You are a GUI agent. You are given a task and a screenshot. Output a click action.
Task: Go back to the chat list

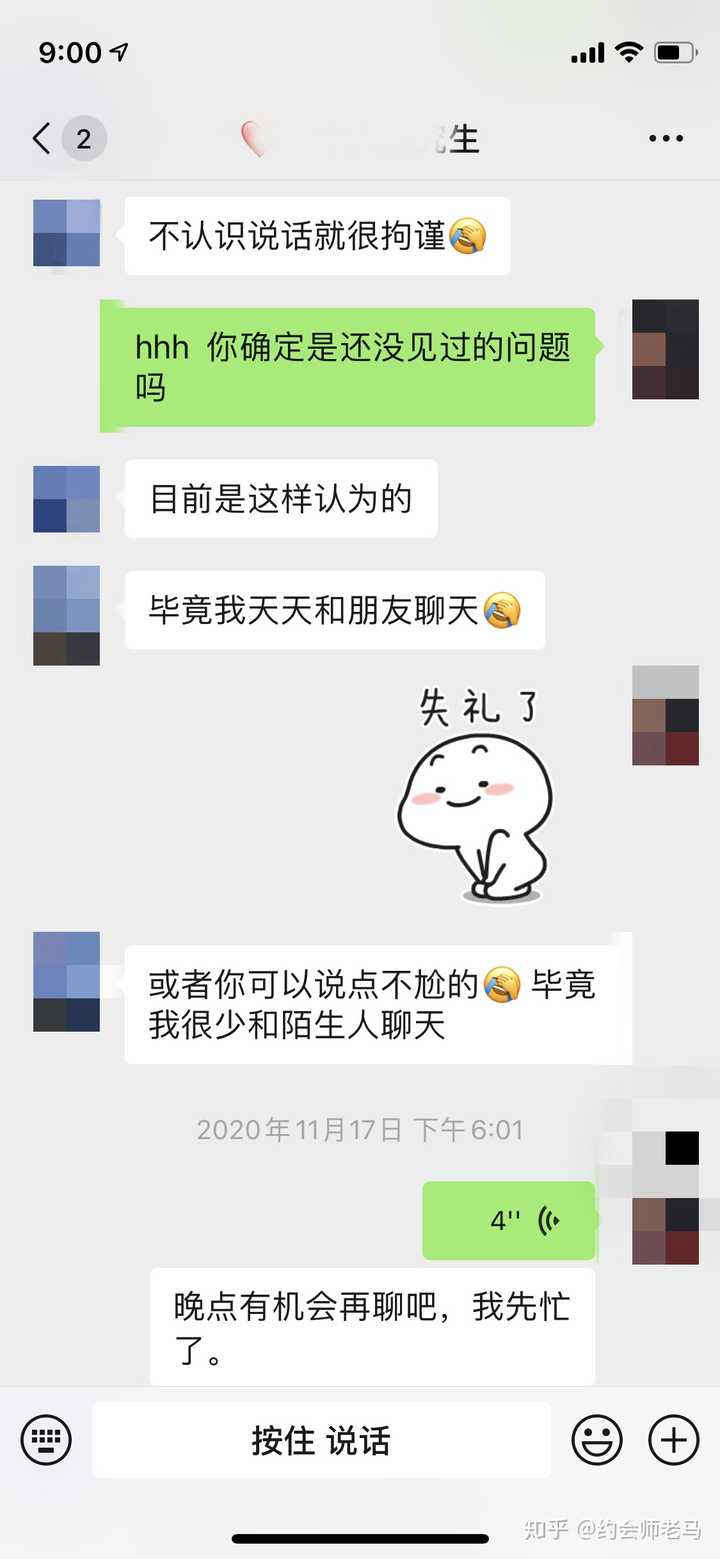tap(42, 138)
